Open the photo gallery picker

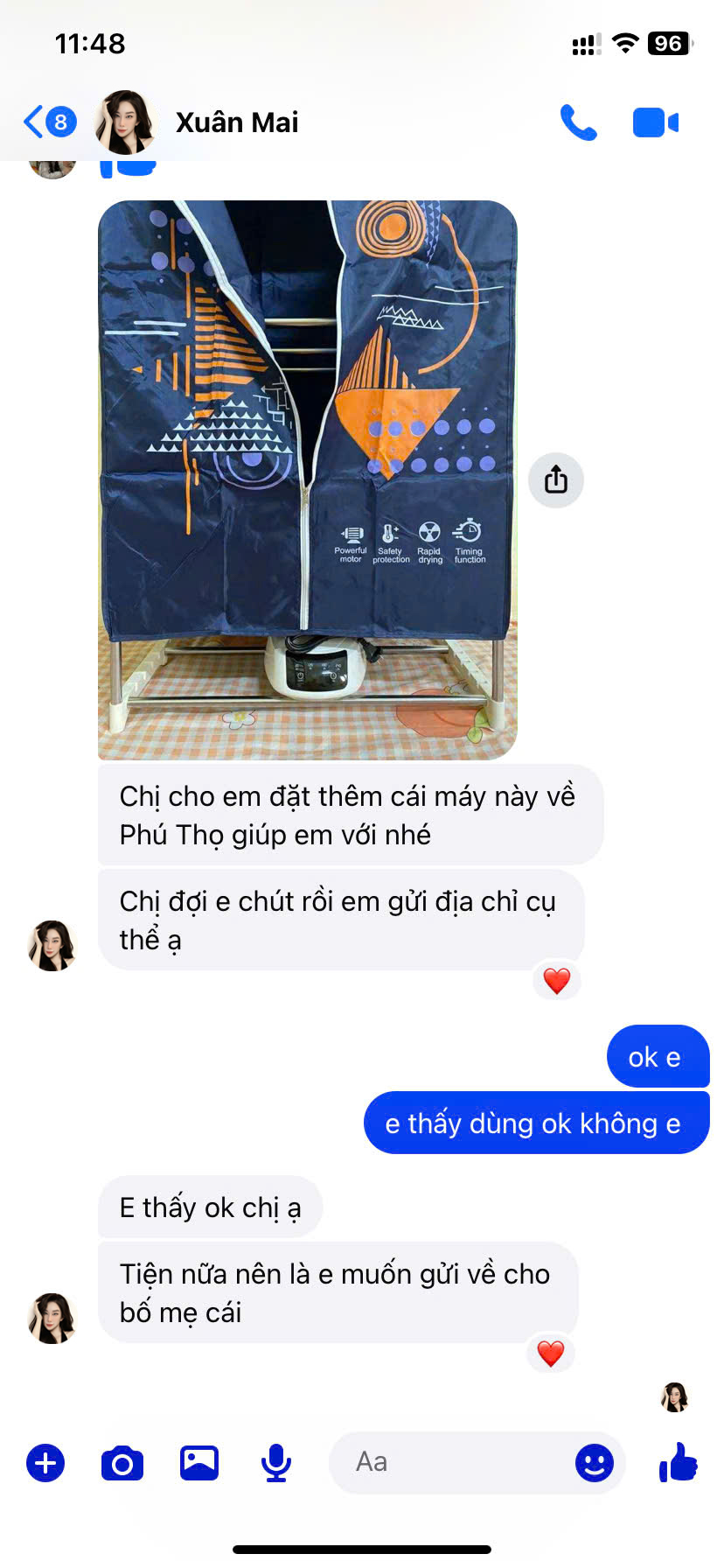(199, 1462)
